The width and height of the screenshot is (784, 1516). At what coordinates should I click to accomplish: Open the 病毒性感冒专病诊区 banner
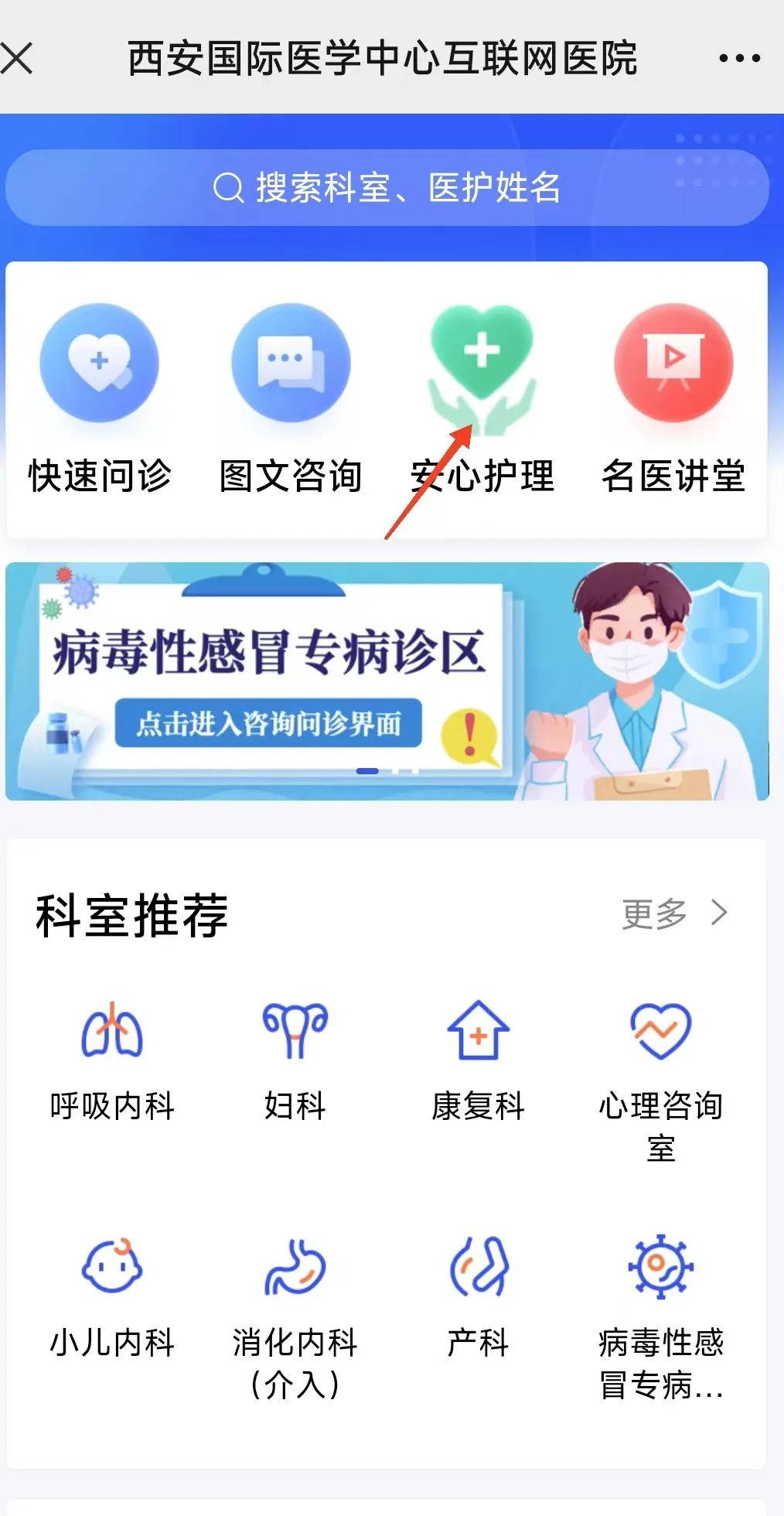pos(387,681)
